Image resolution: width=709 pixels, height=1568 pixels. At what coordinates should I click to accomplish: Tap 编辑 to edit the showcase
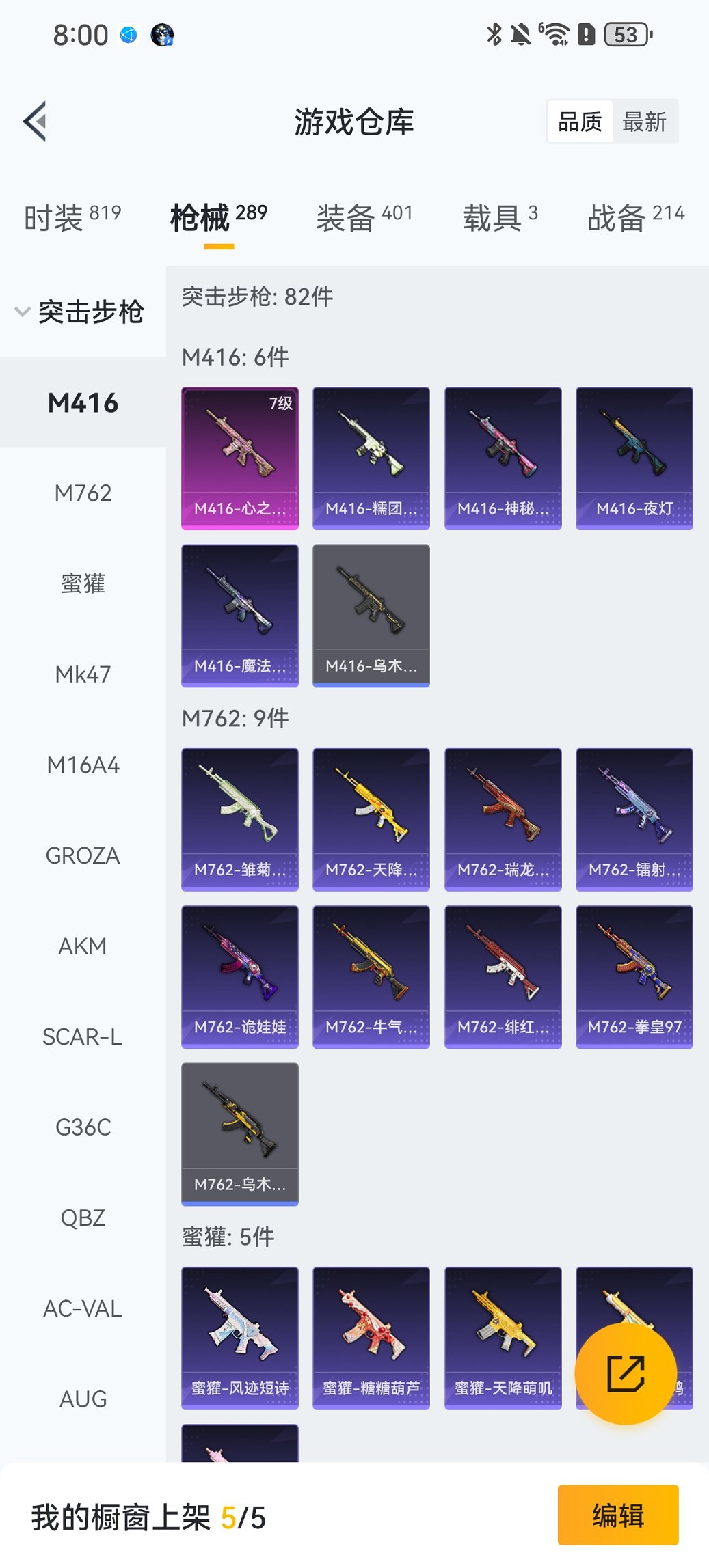(618, 1515)
